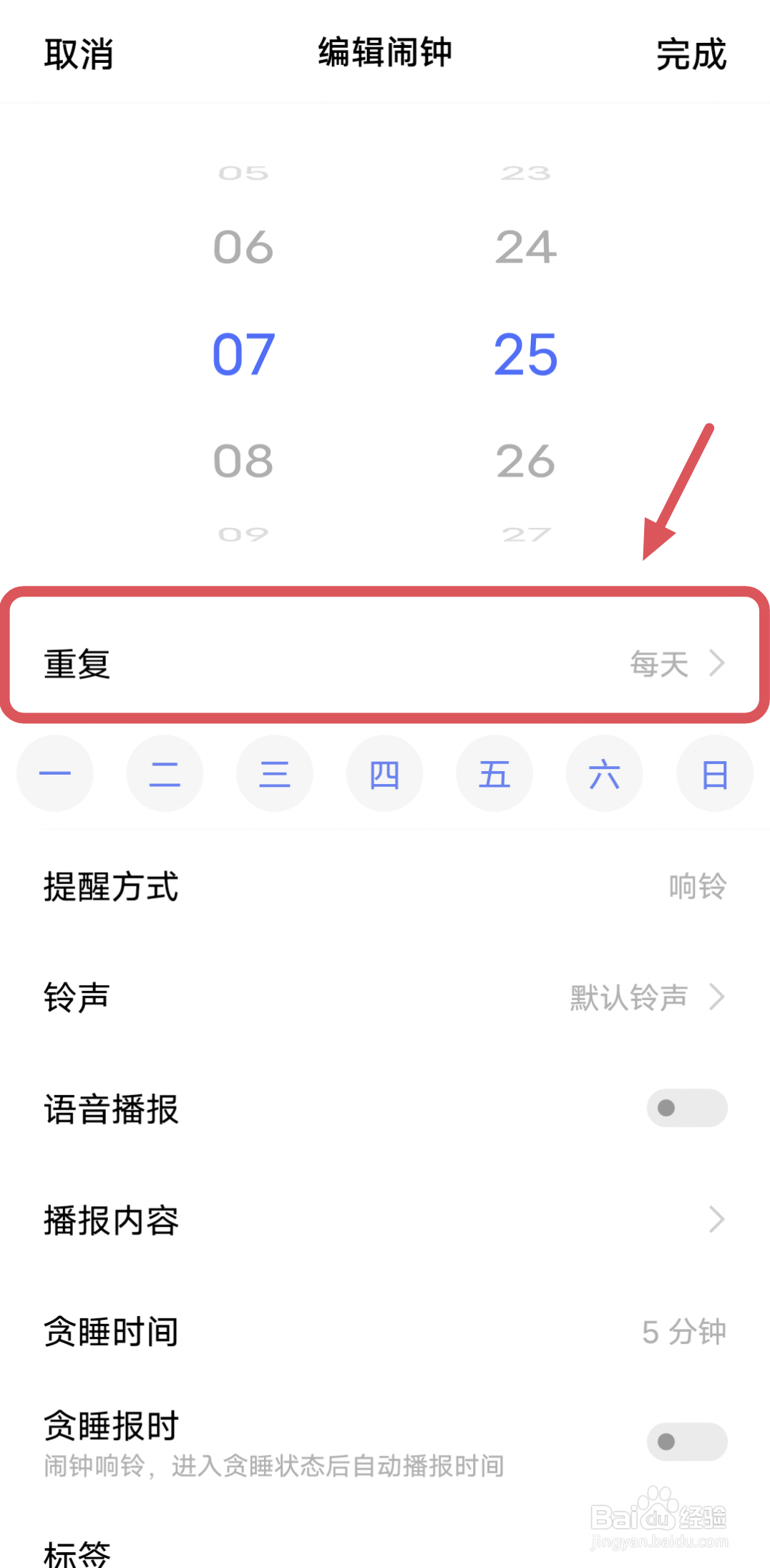Open the 贪睡时间 snooze duration setting
This screenshot has height=1568, width=770.
[385, 1331]
